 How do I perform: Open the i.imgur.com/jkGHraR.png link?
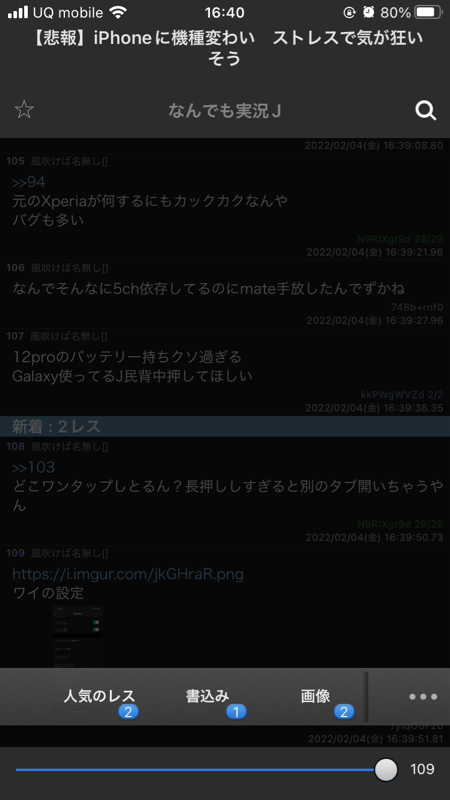point(128,574)
